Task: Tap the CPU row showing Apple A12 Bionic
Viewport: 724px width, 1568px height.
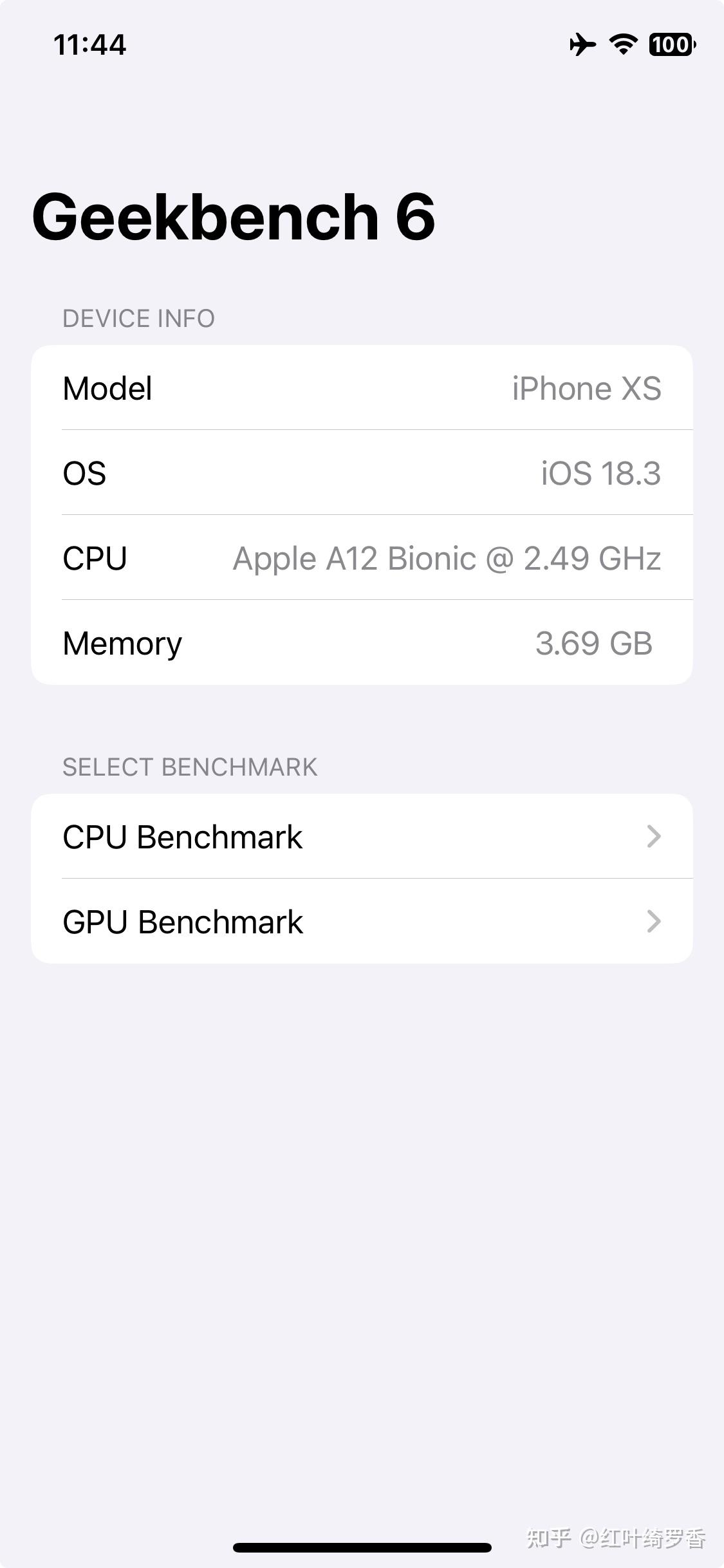Action: coord(362,557)
